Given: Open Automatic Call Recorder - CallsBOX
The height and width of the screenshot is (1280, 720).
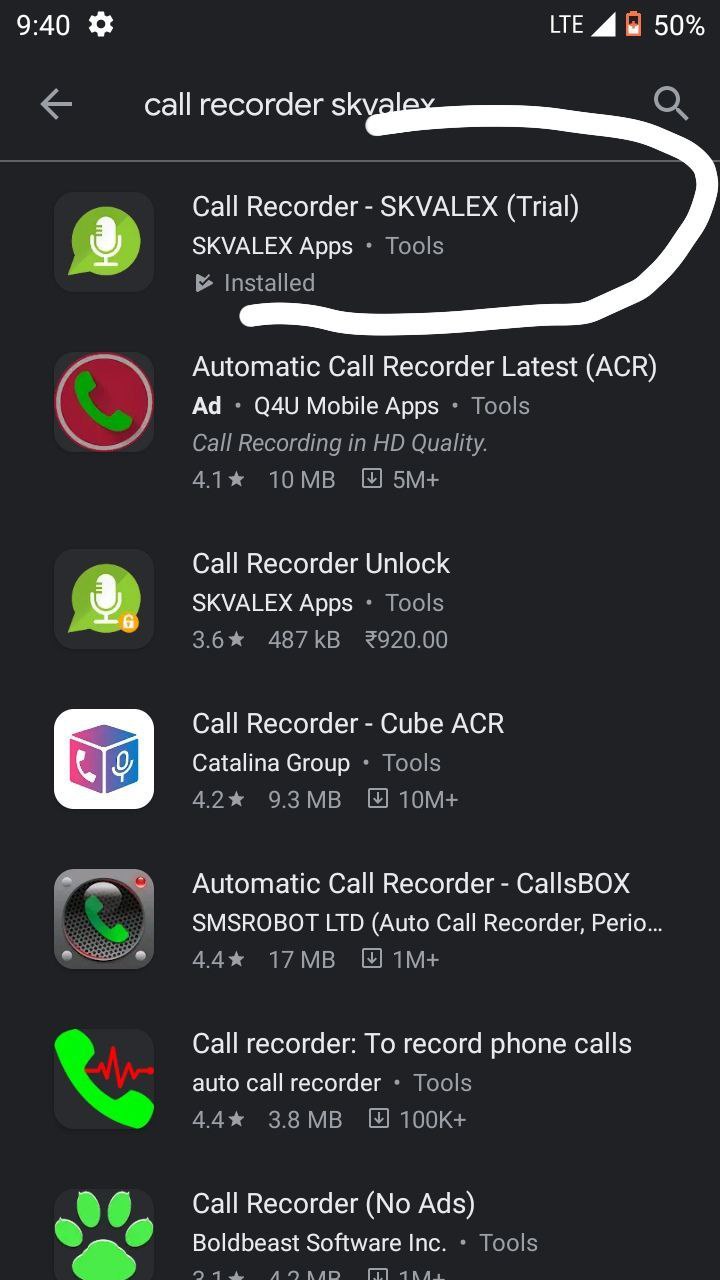Looking at the screenshot, I should click(360, 920).
